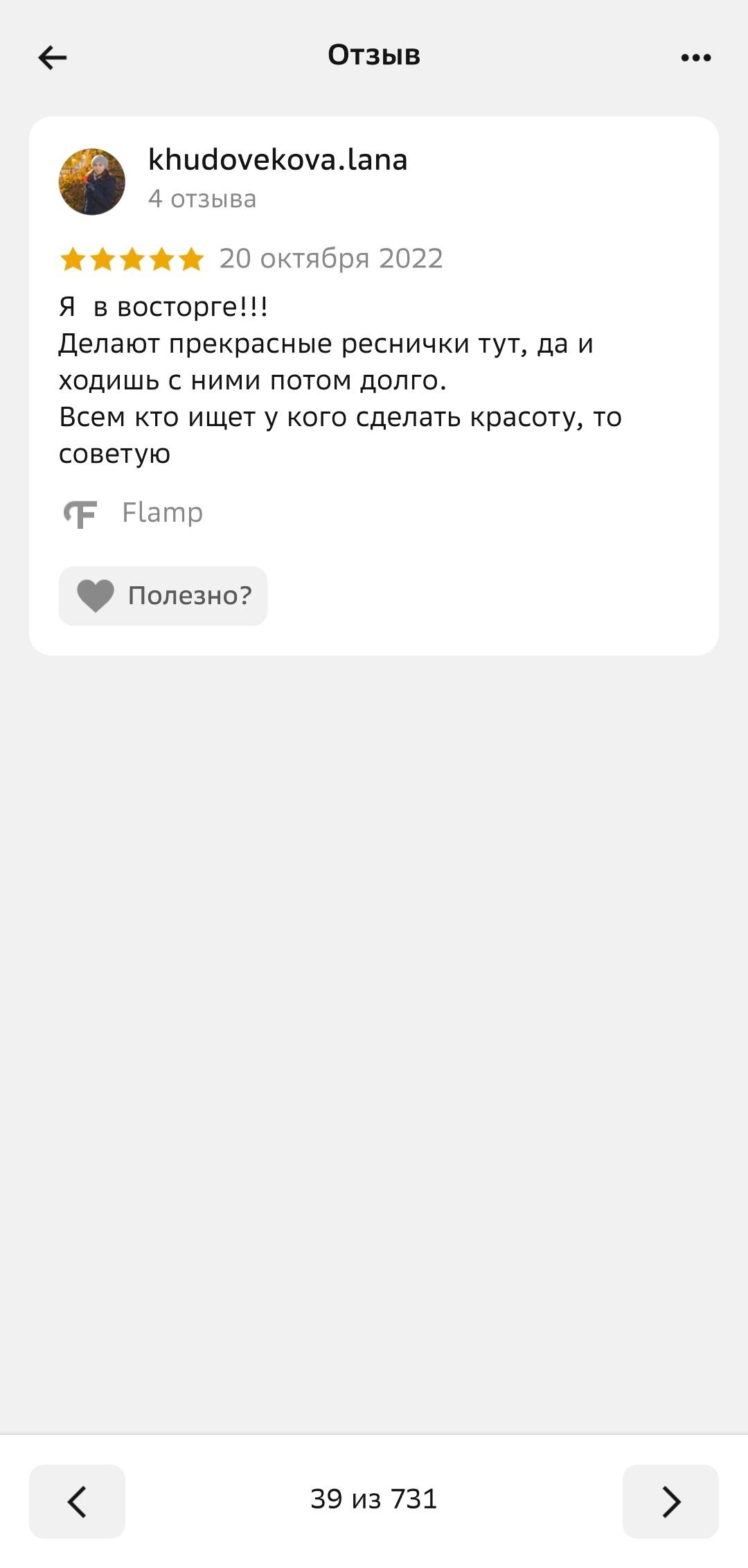Go back from the review screen
The image size is (748, 1568).
coord(53,58)
